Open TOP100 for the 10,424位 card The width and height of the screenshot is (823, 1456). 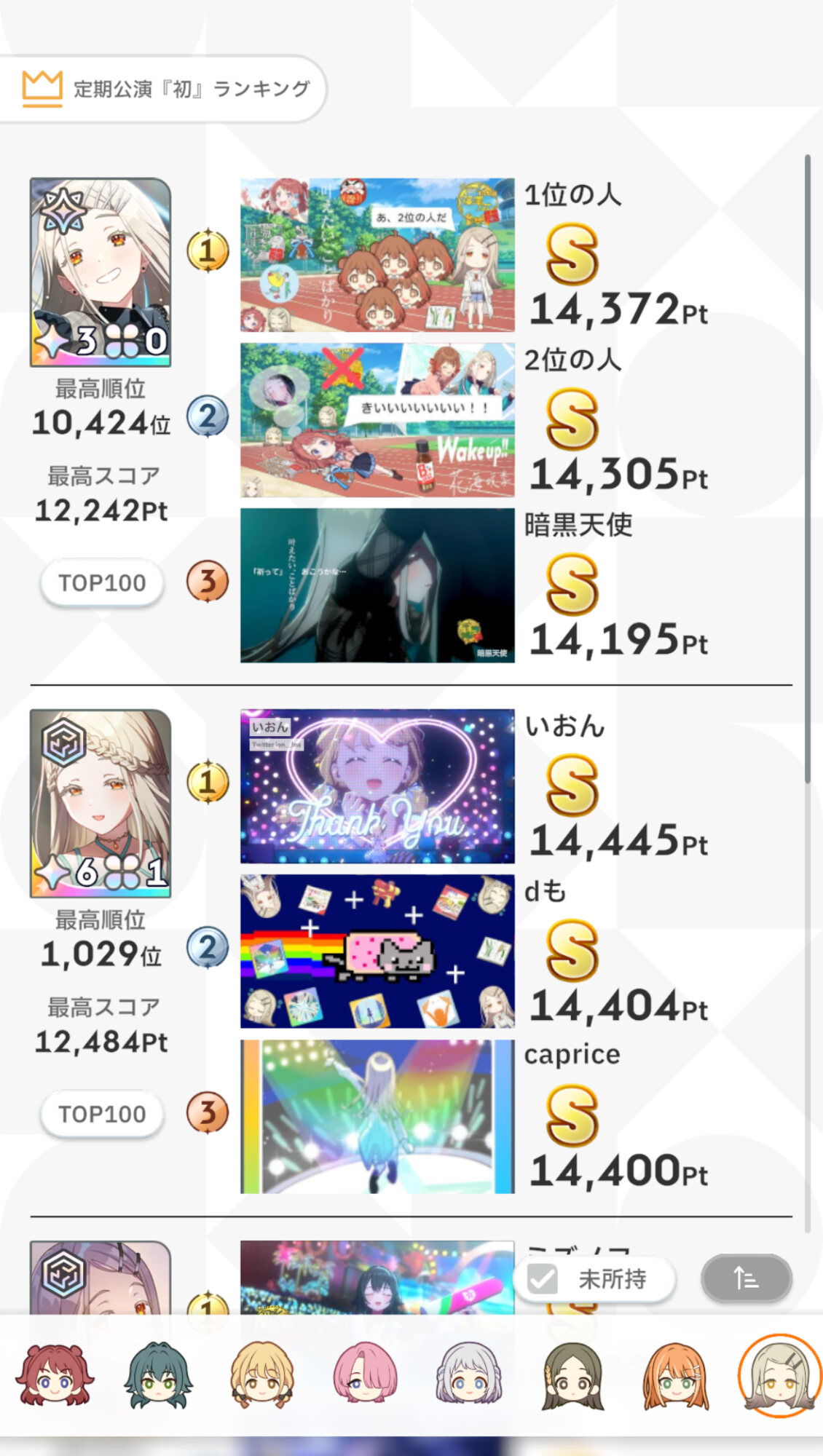click(102, 583)
